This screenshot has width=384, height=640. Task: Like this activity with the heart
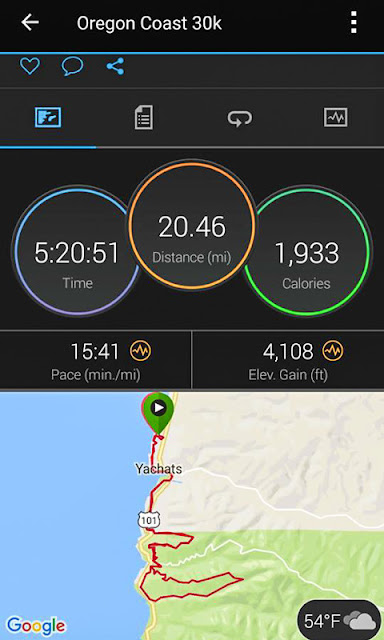click(30, 66)
